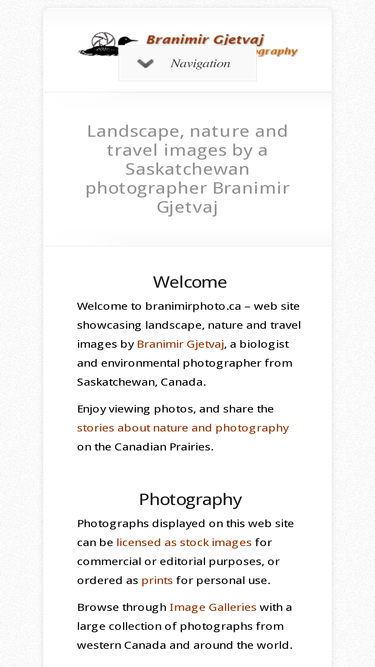Screen dimensions: 375x667
Task: Follow the licensed as stock images link
Action: 184,542
